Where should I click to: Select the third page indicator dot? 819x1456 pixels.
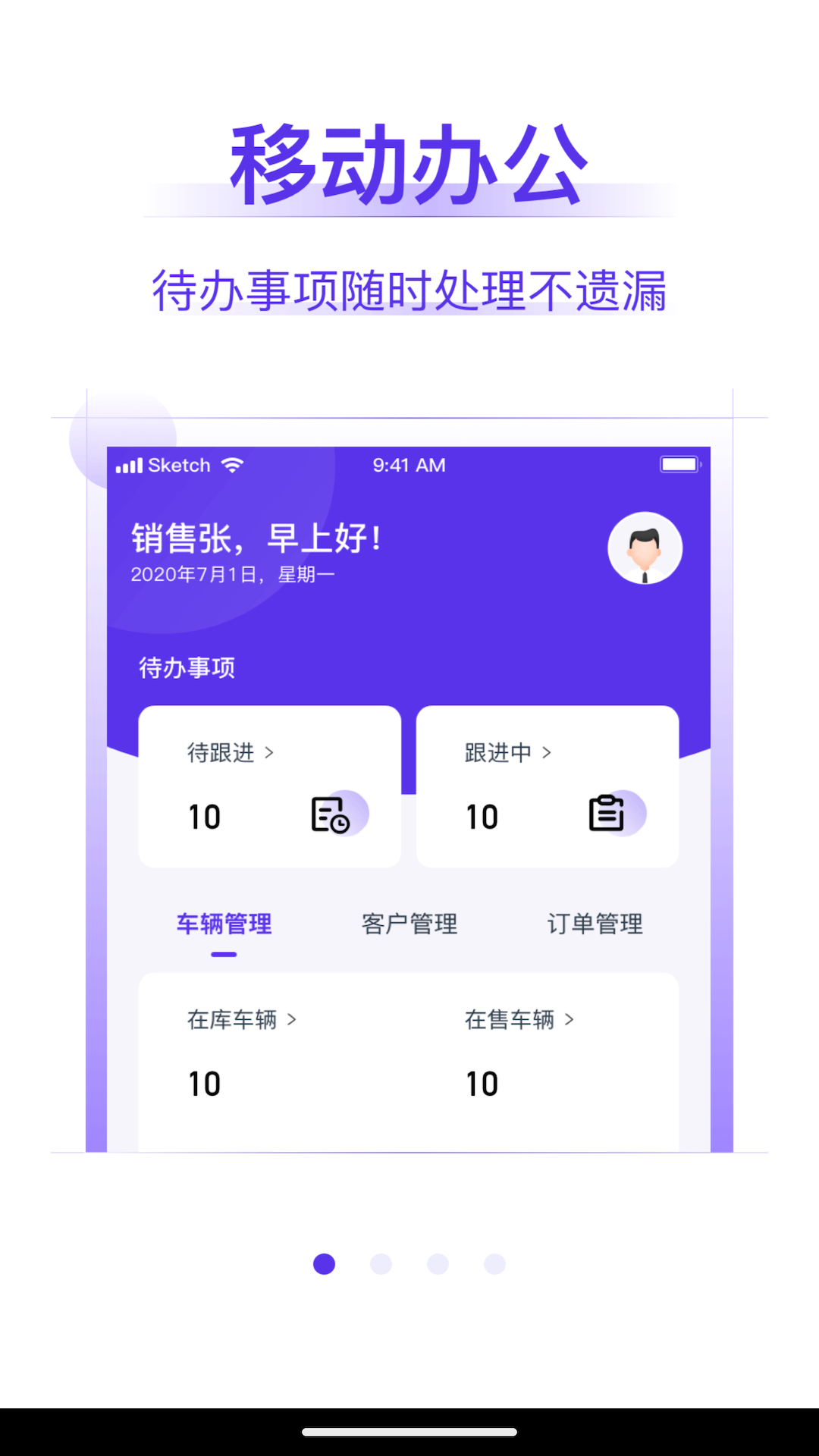click(438, 1264)
